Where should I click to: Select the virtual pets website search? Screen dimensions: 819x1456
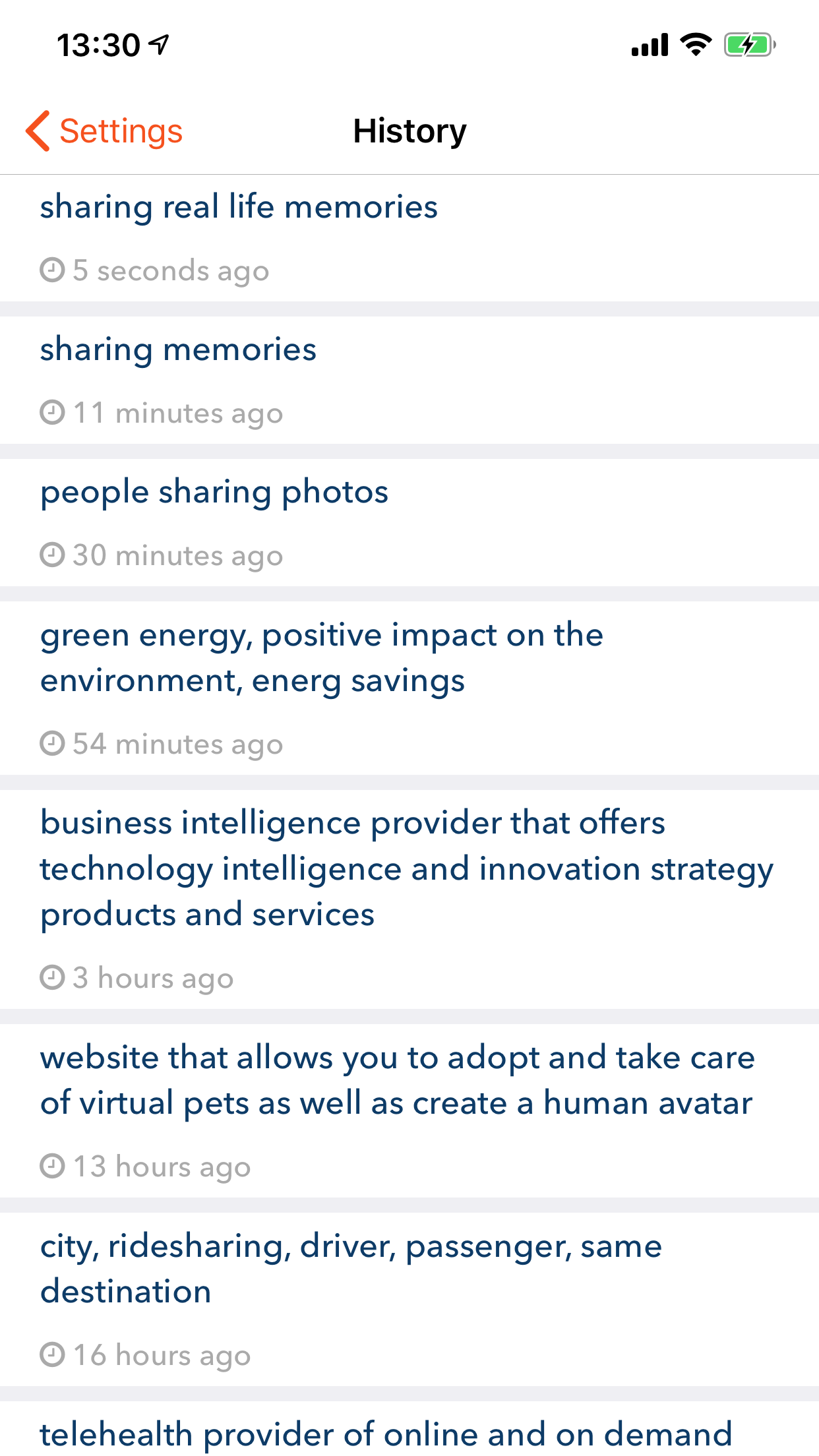397,1080
